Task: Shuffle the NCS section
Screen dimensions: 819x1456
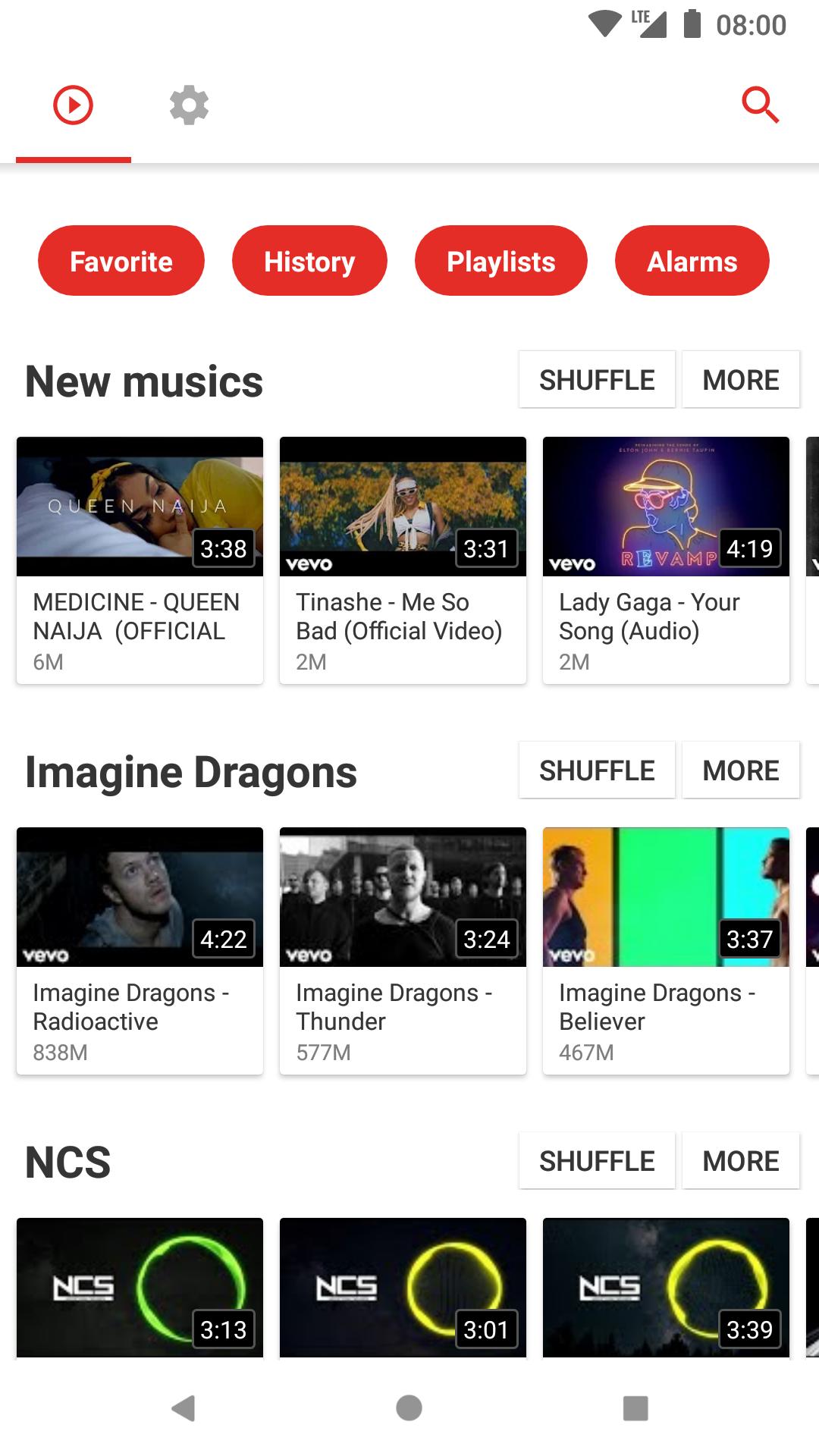Action: click(597, 1161)
